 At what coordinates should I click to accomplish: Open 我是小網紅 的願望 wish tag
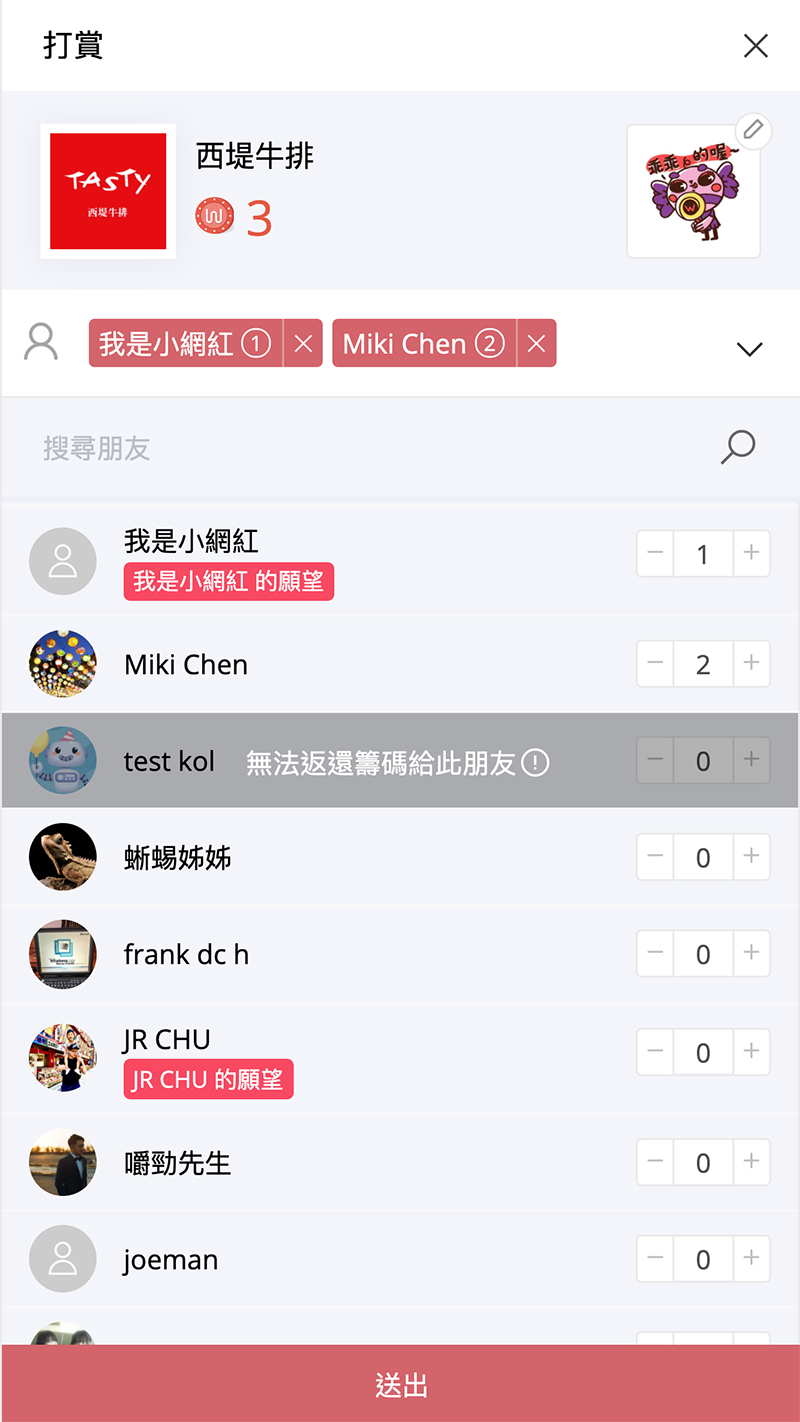(x=228, y=581)
